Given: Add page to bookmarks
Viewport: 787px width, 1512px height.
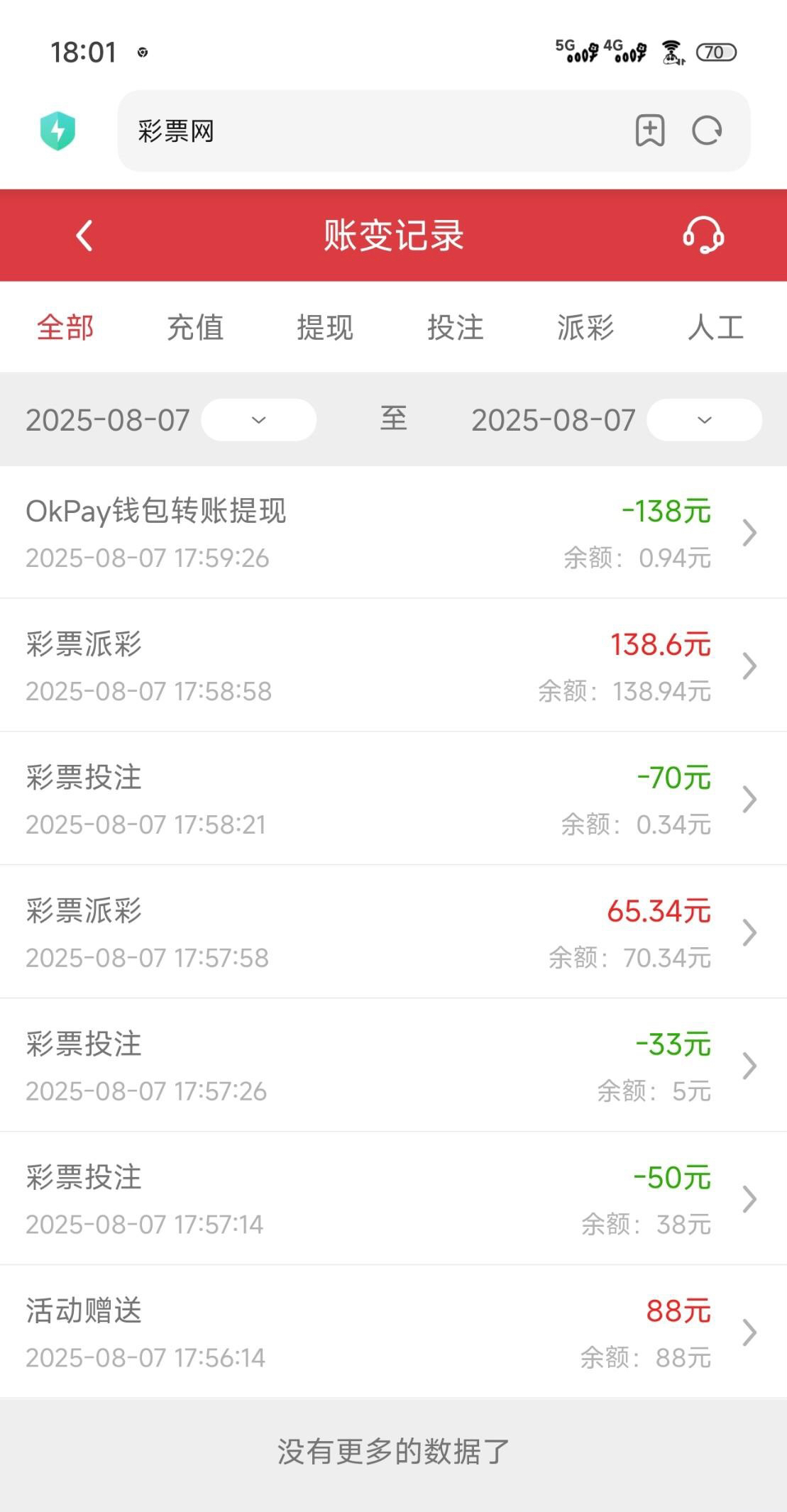Looking at the screenshot, I should click(650, 131).
